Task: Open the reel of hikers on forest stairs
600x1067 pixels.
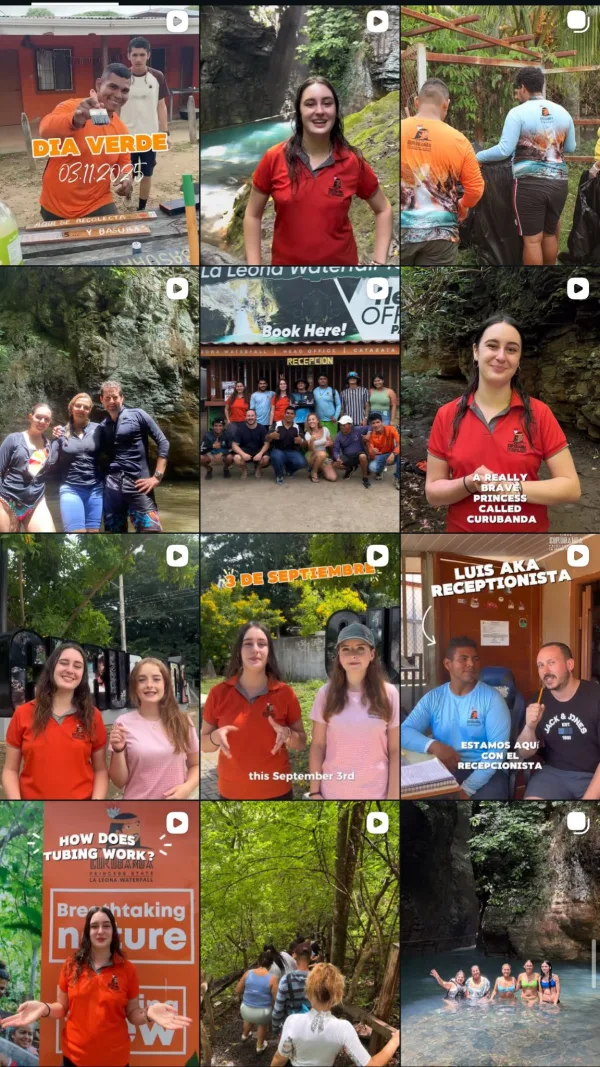Action: (x=299, y=934)
